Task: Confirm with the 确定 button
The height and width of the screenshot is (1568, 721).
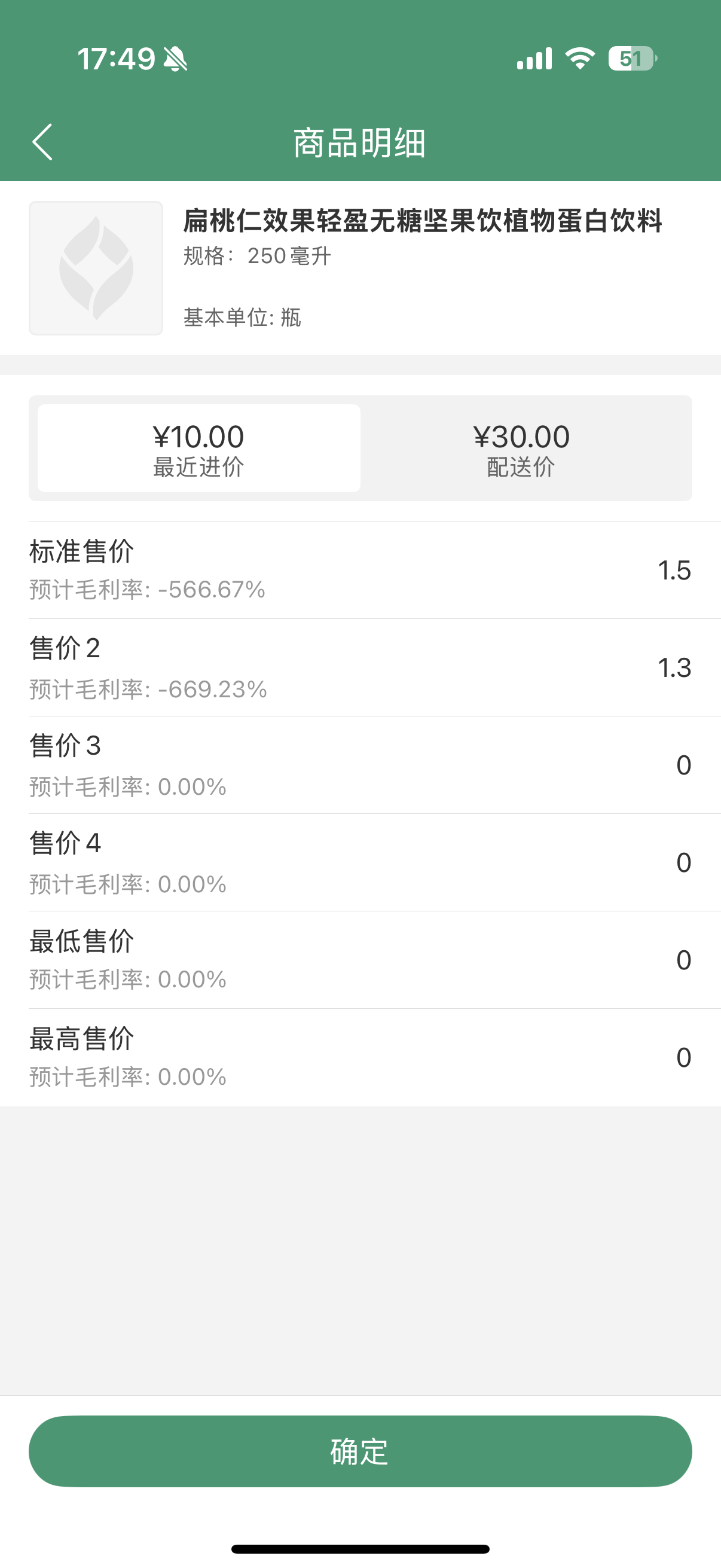Action: 360,1452
